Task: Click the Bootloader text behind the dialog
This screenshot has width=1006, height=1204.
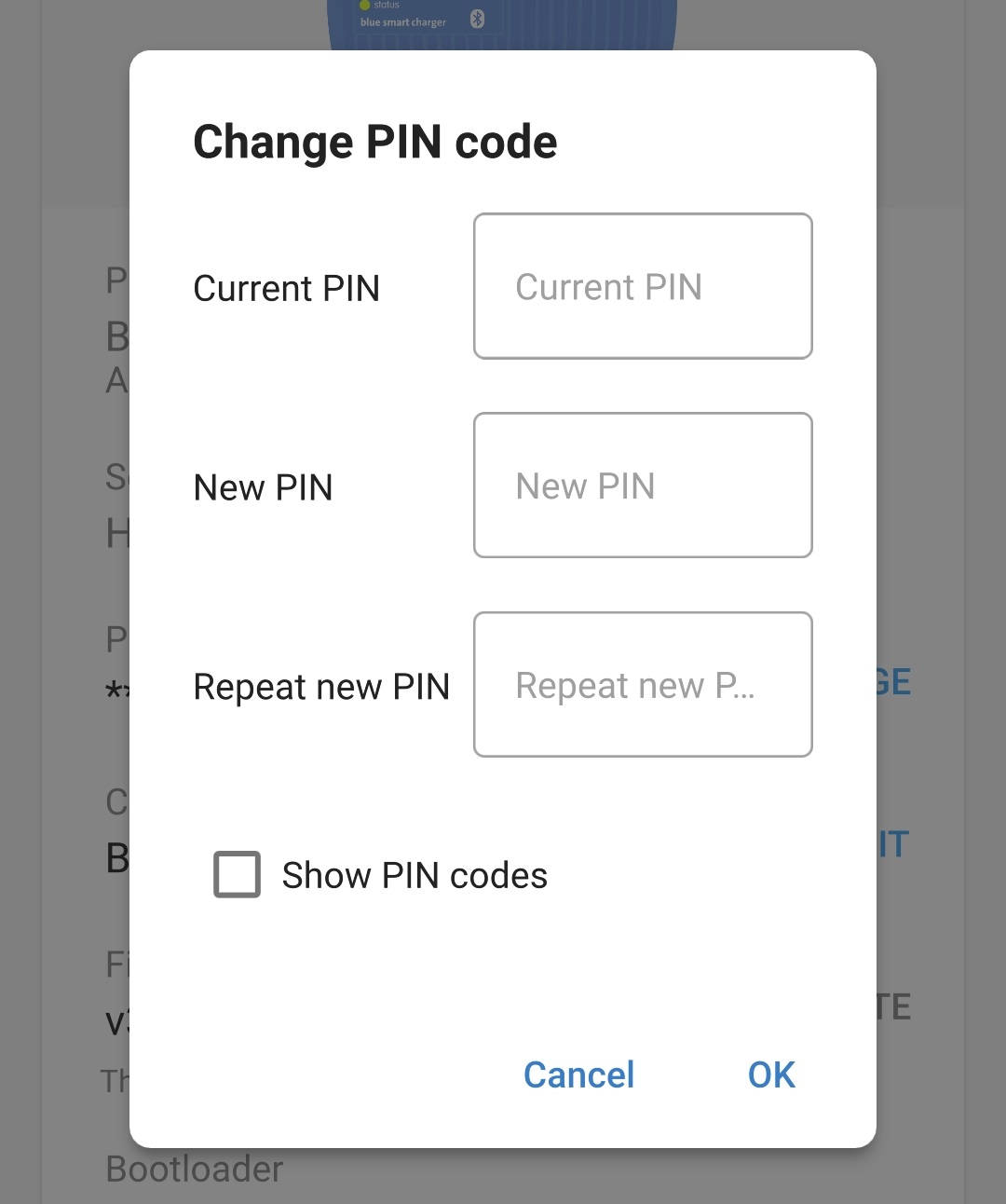Action: point(193,1170)
